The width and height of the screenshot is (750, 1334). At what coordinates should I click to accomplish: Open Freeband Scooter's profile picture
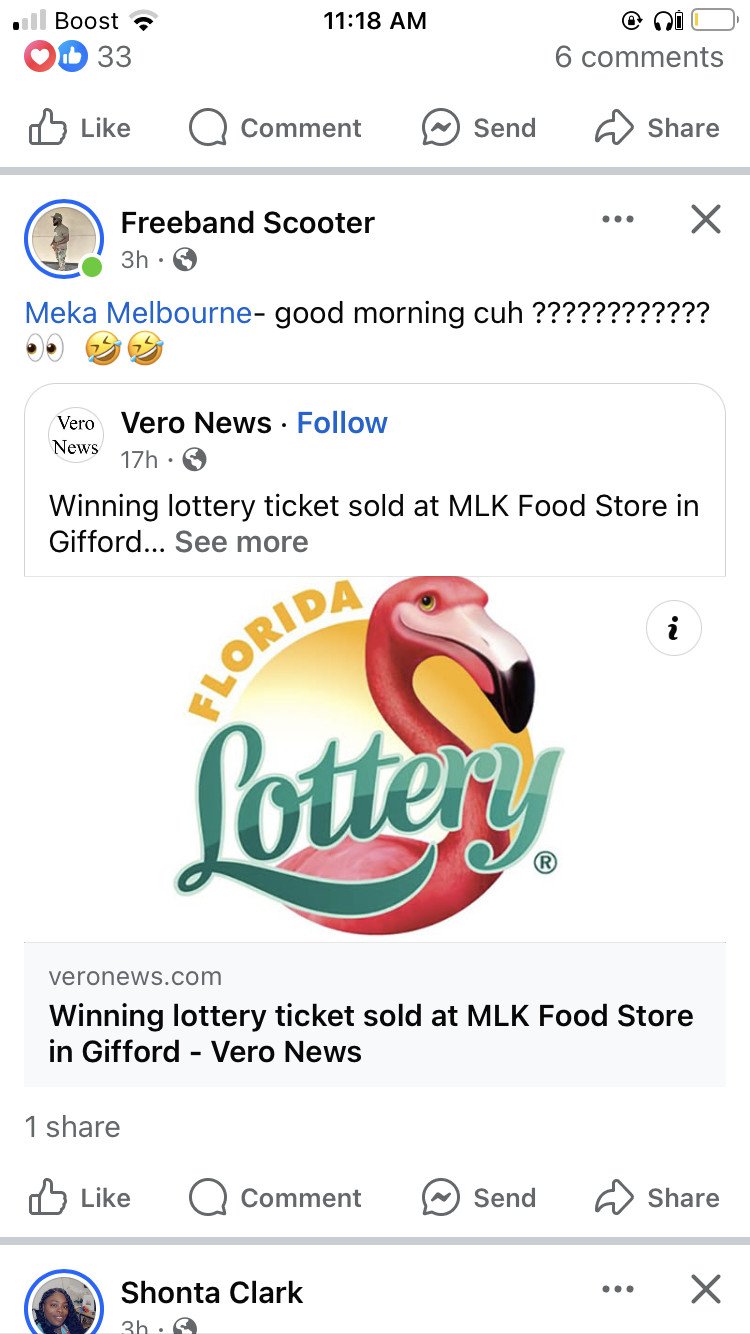[64, 239]
